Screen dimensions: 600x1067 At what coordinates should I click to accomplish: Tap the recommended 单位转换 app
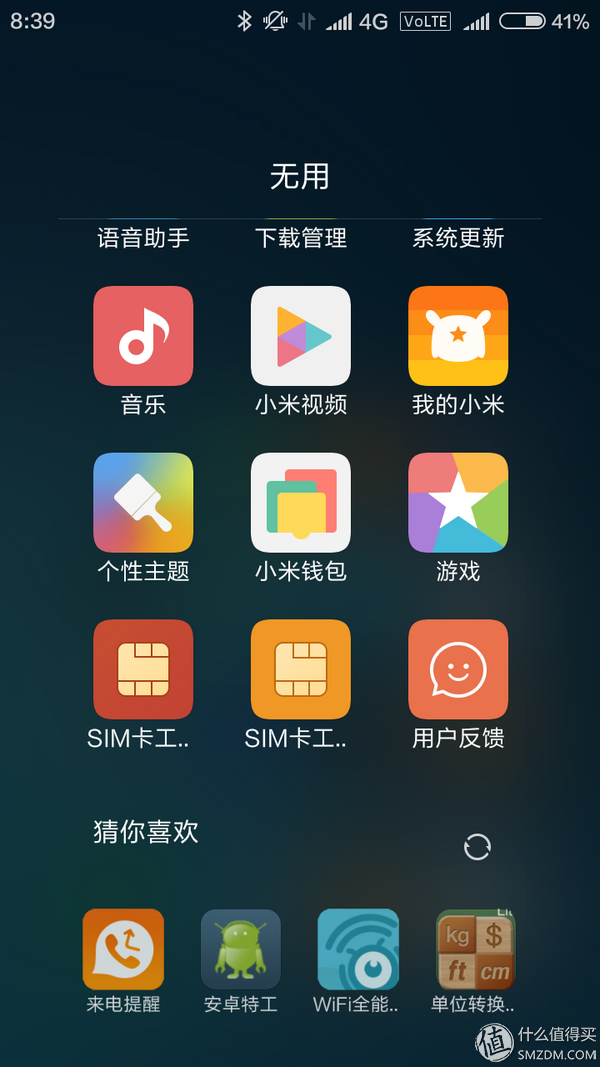click(x=475, y=949)
